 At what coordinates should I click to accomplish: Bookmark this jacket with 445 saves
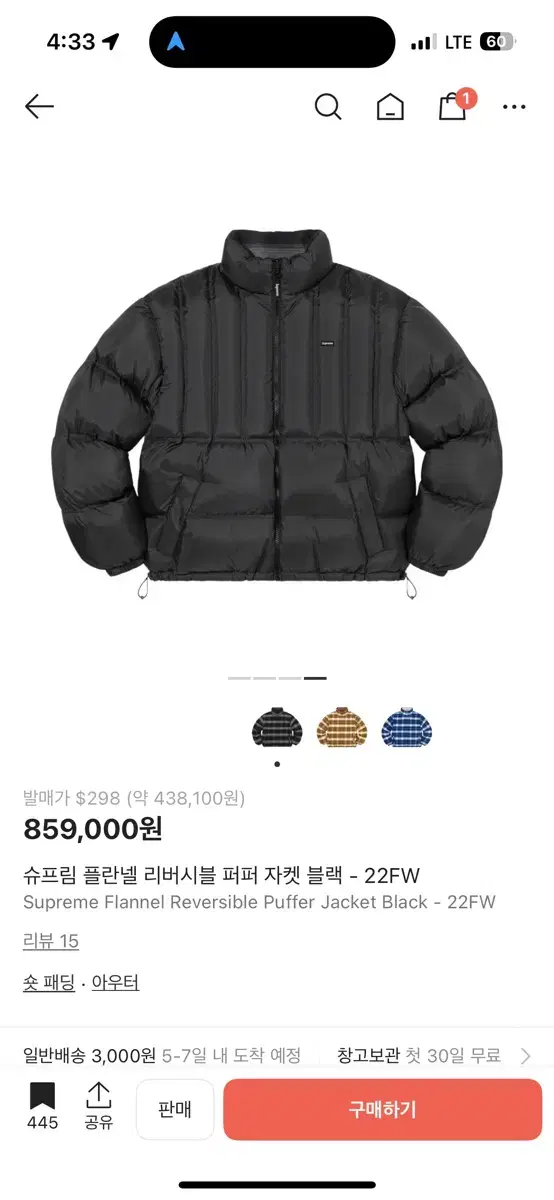(42, 1107)
